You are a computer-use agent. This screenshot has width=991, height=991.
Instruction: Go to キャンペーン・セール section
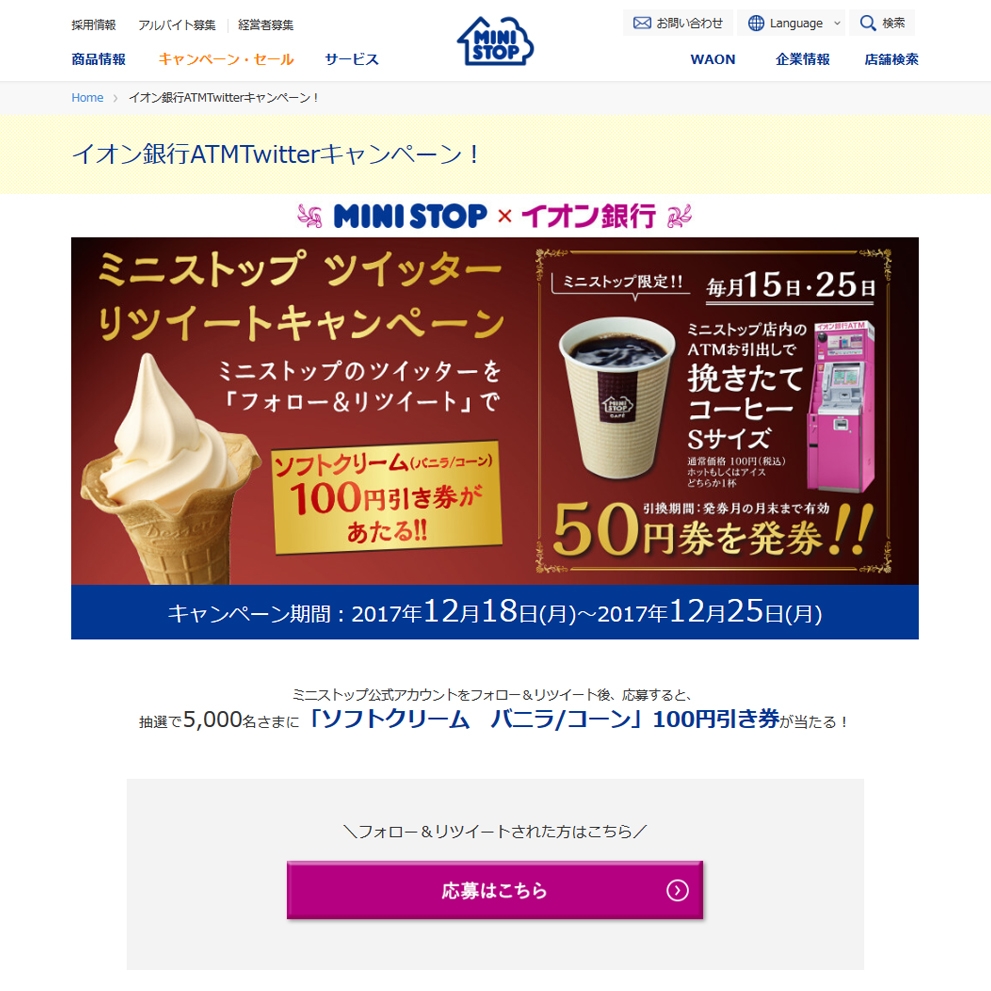(x=226, y=59)
